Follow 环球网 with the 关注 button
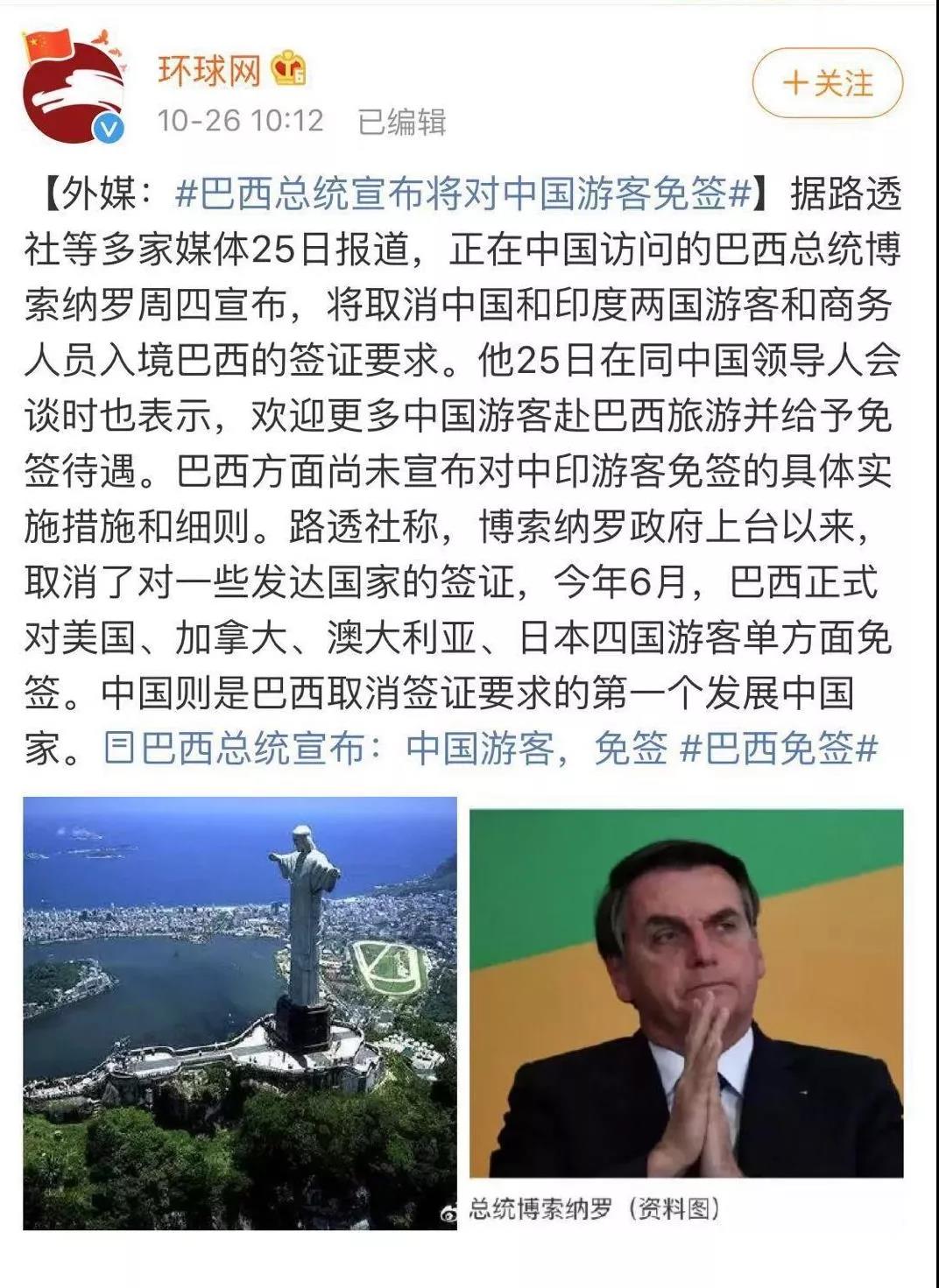939x1288 pixels. [827, 83]
